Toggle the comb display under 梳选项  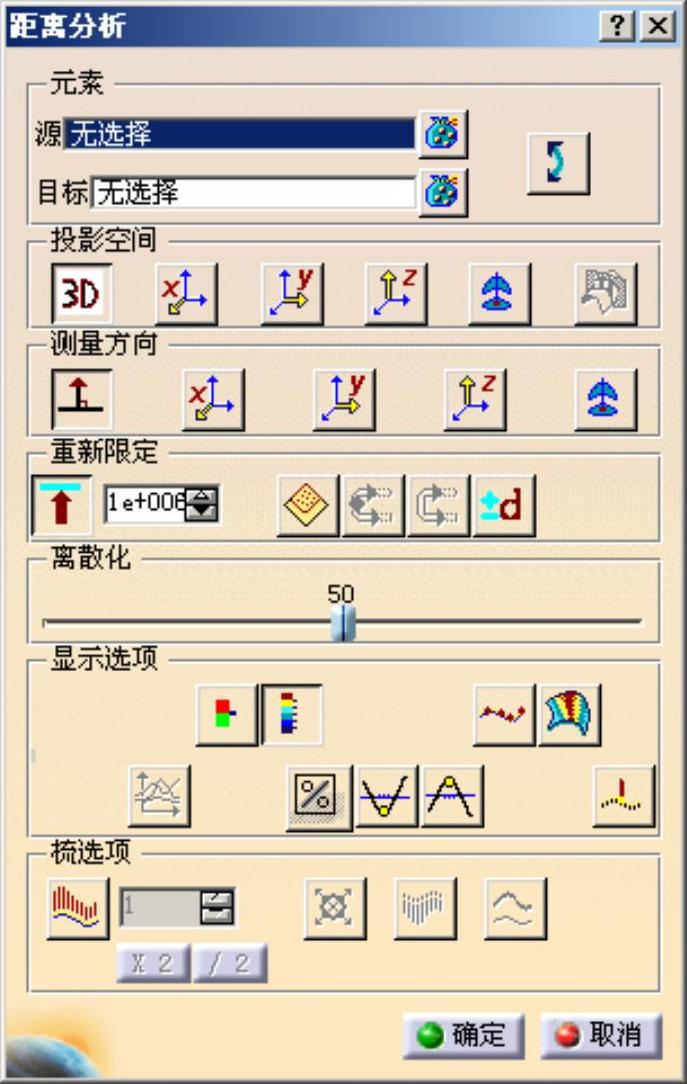78,908
